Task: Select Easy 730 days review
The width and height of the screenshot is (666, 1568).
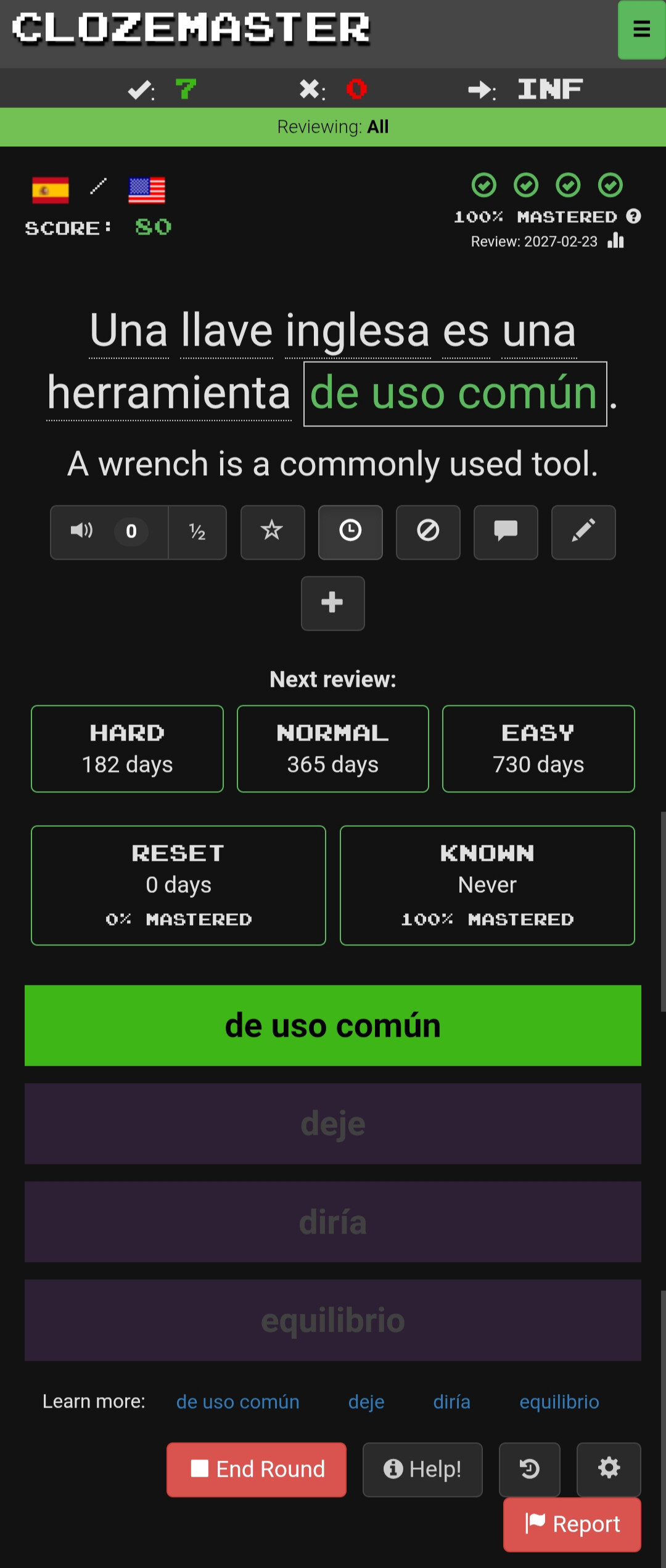Action: (538, 748)
